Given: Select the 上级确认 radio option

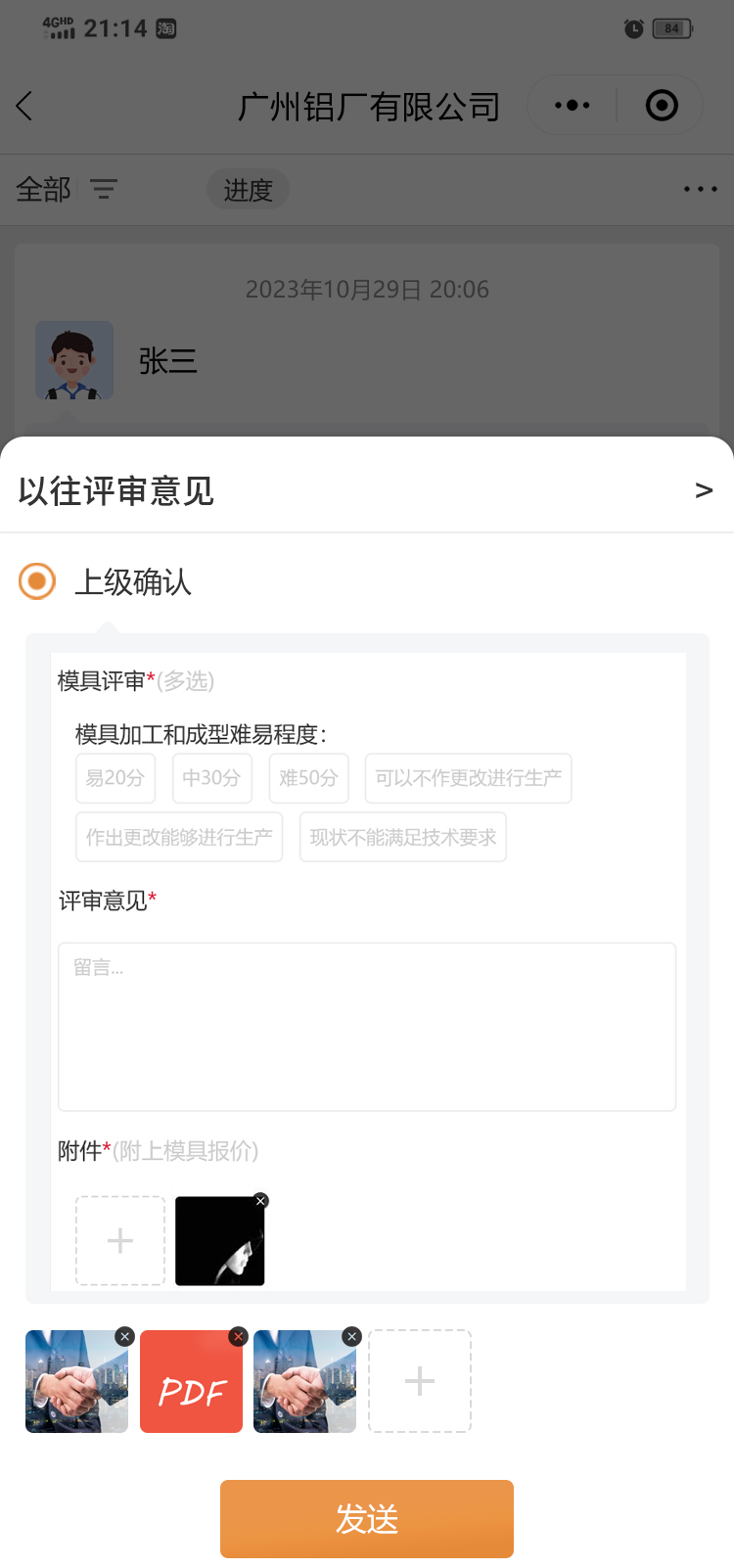Looking at the screenshot, I should [x=37, y=581].
